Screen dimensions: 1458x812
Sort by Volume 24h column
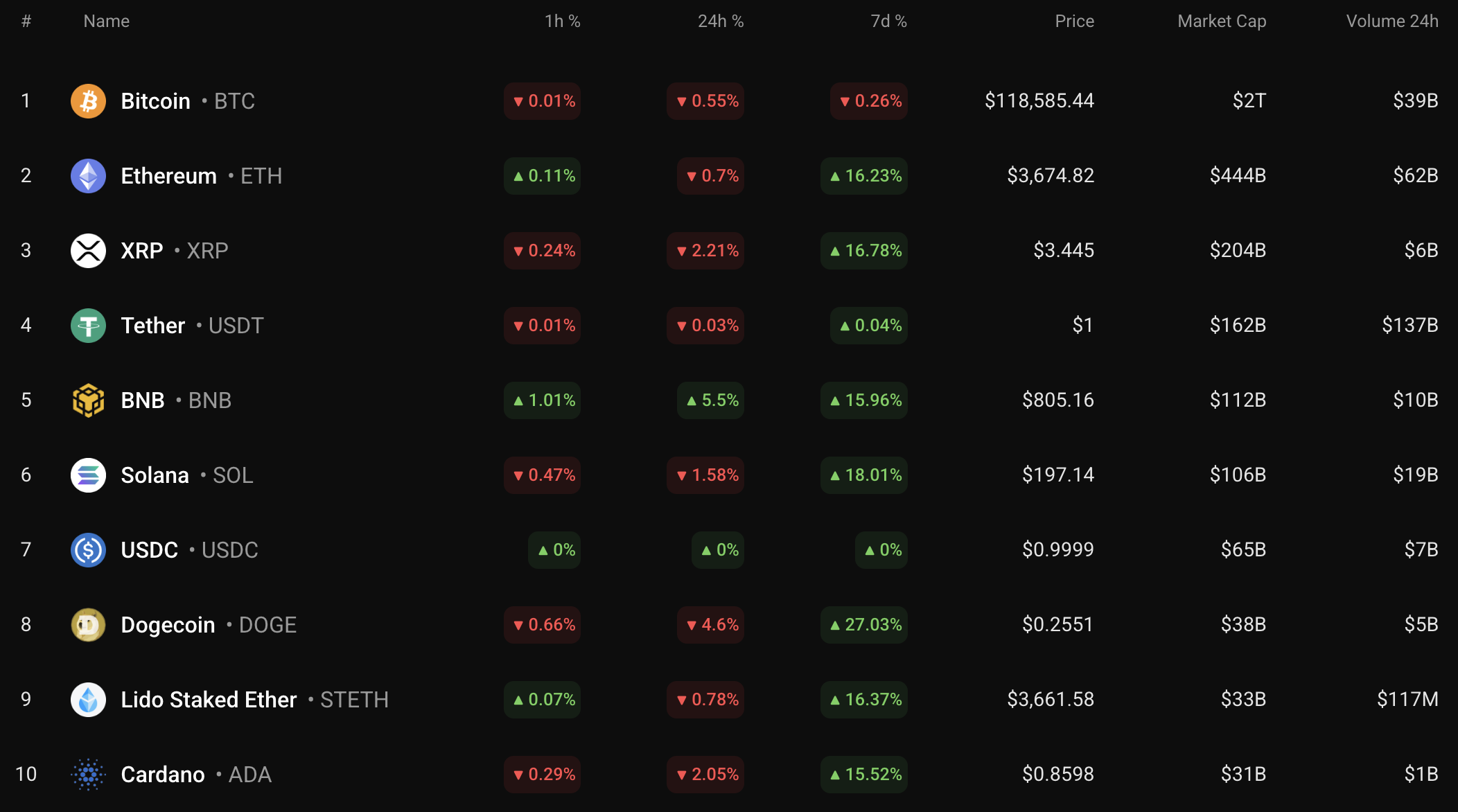[1391, 21]
